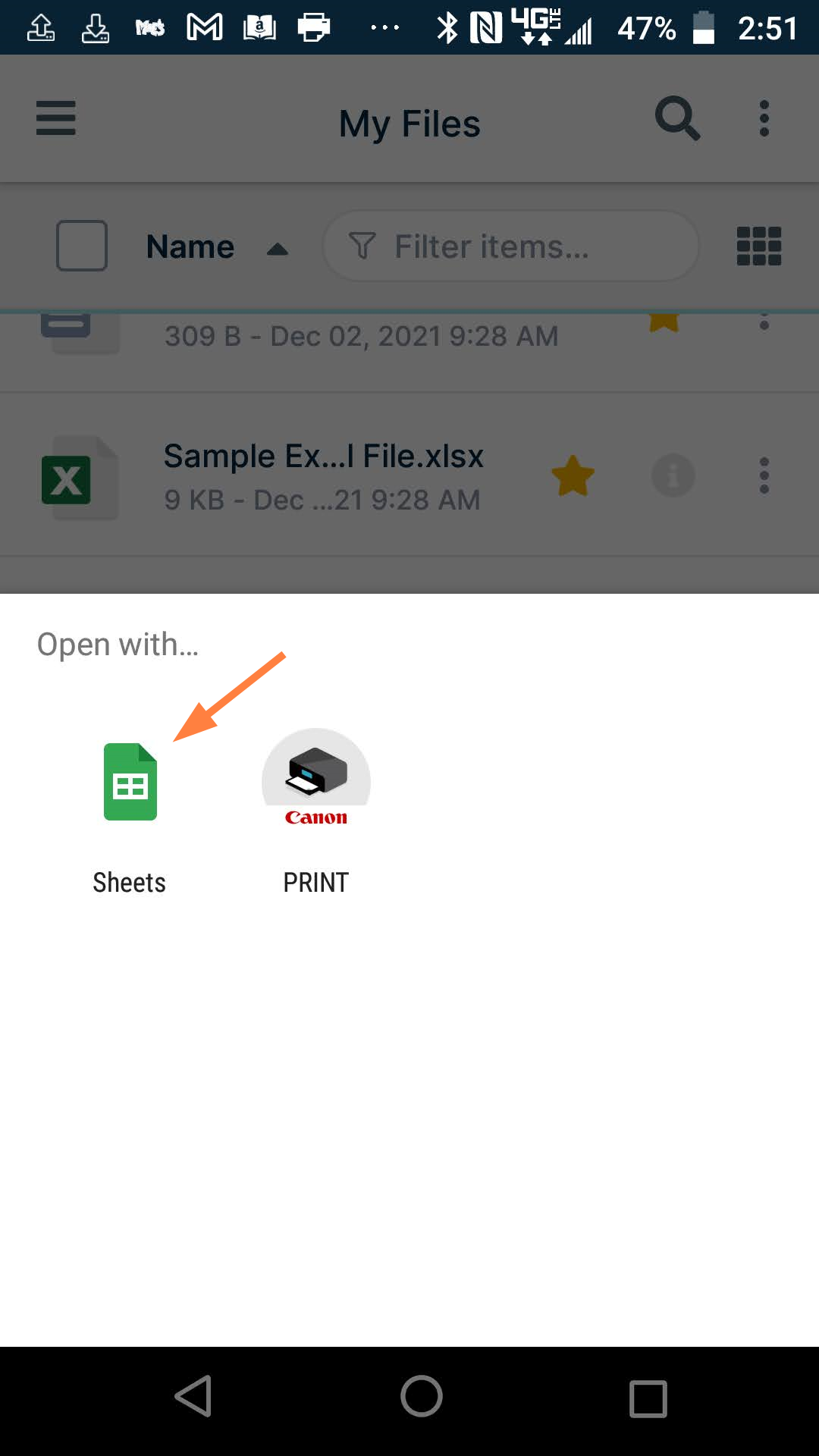Unstar the Sample Excel xlsx file
Viewport: 819px width, 1456px height.
[x=573, y=476]
